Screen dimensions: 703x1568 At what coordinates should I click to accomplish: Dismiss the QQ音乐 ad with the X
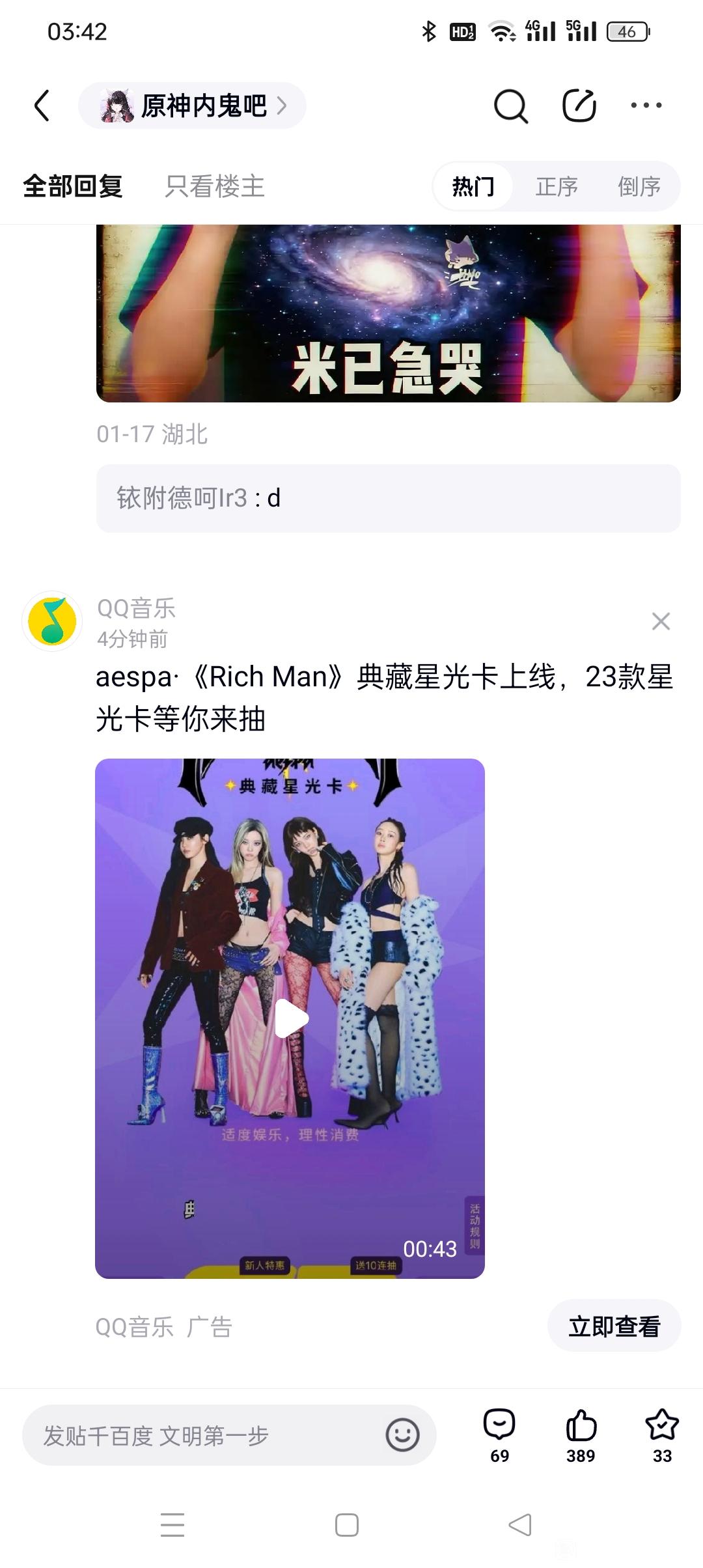coord(661,621)
